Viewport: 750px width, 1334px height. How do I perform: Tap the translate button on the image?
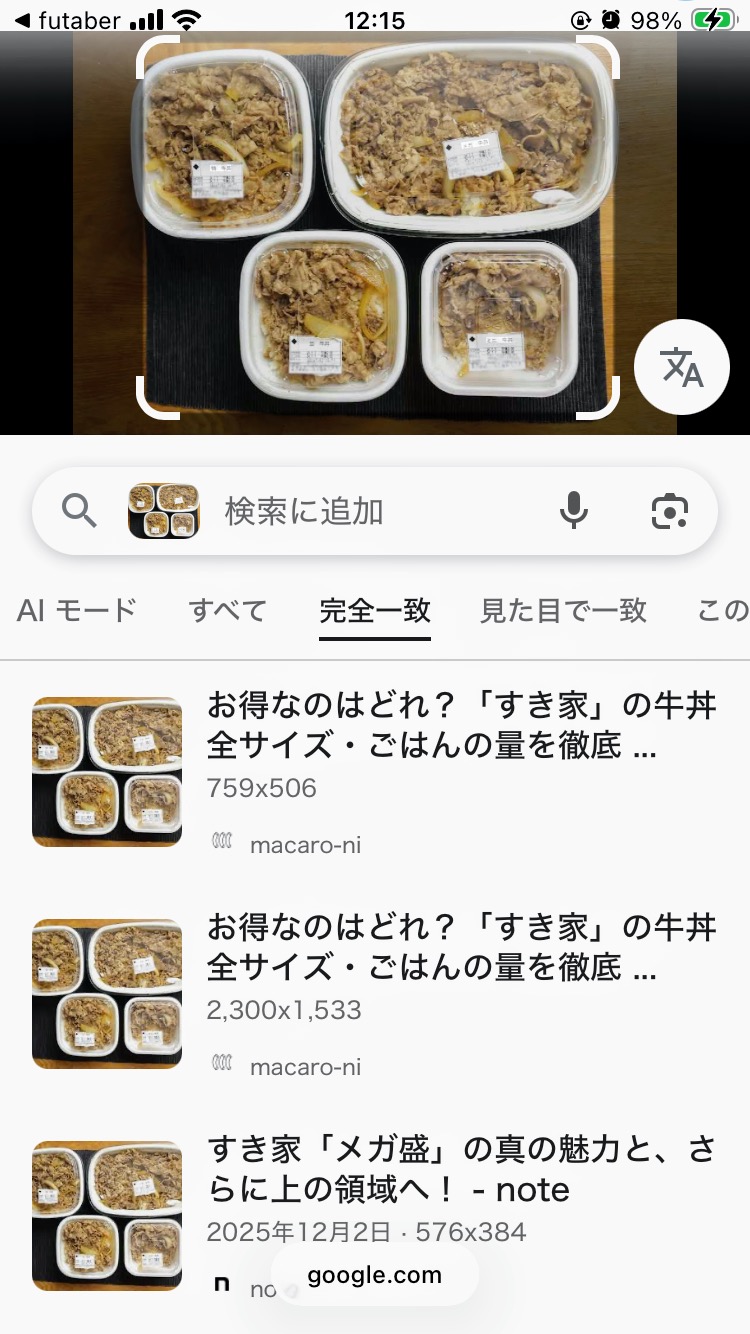tap(683, 368)
